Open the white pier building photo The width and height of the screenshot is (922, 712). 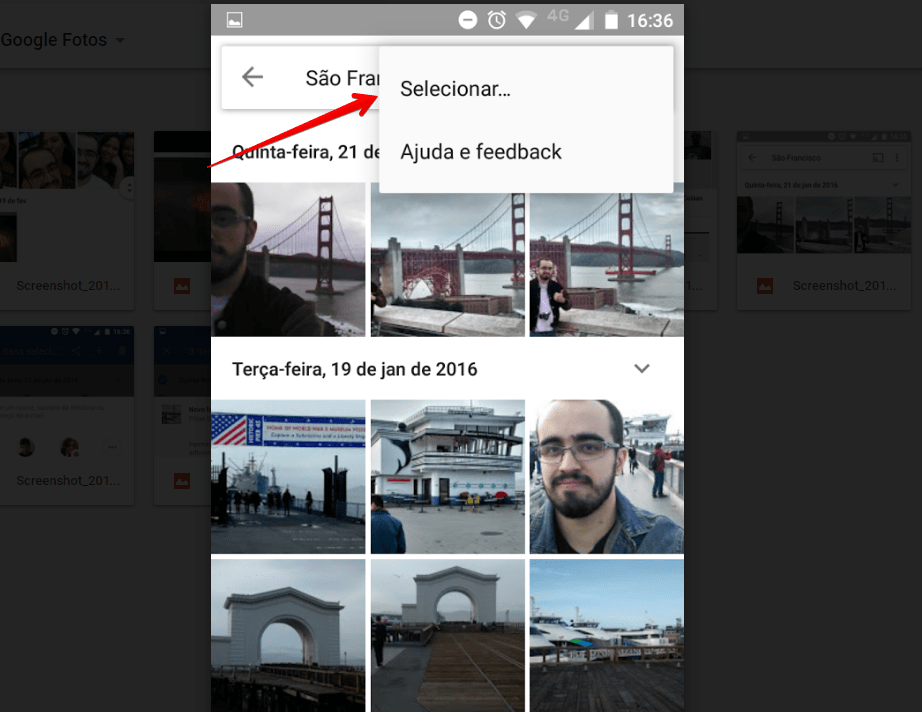pos(447,476)
